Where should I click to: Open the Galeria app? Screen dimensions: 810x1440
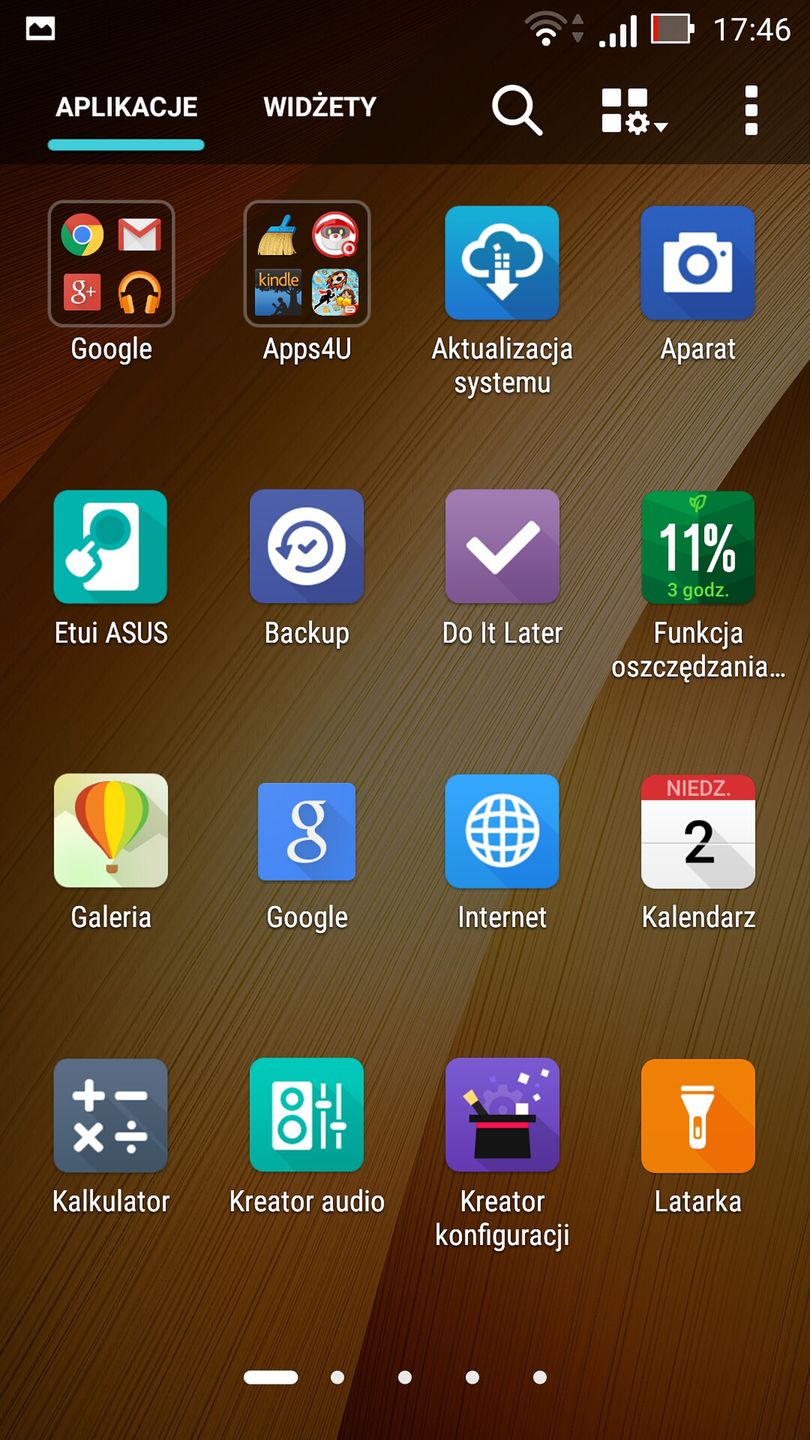tap(110, 831)
